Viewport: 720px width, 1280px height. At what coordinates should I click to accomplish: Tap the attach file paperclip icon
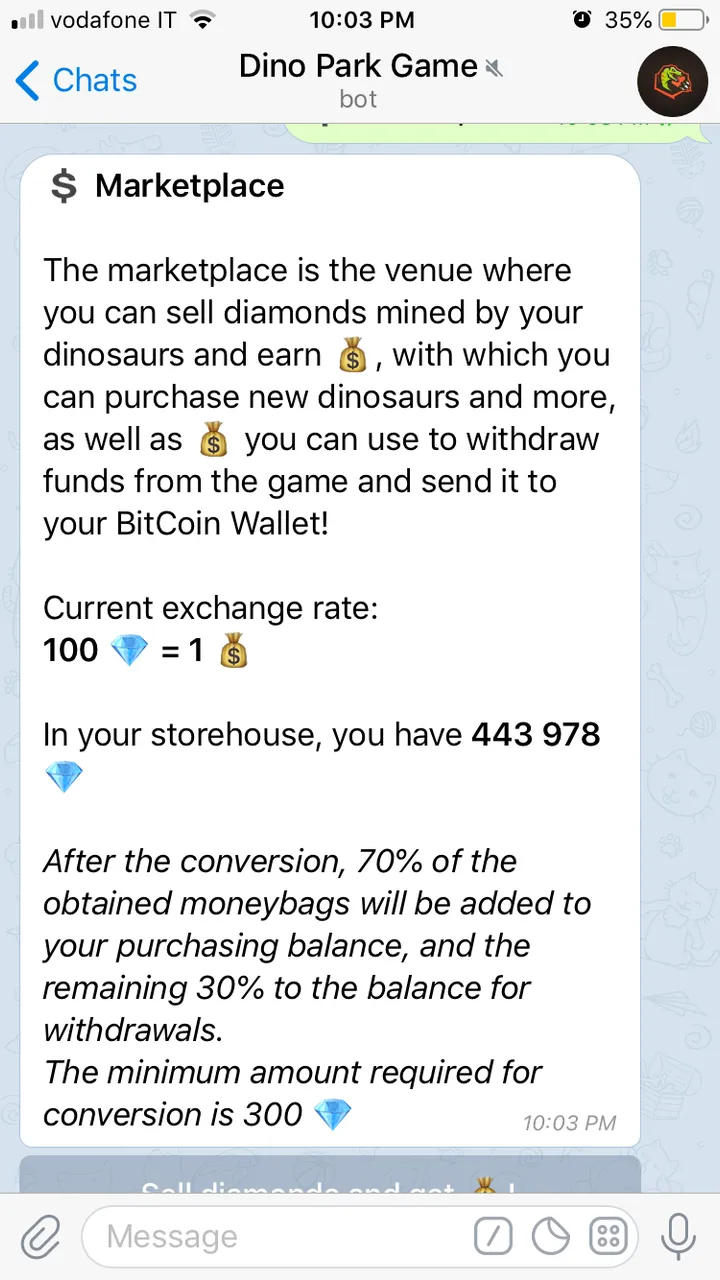click(40, 1237)
